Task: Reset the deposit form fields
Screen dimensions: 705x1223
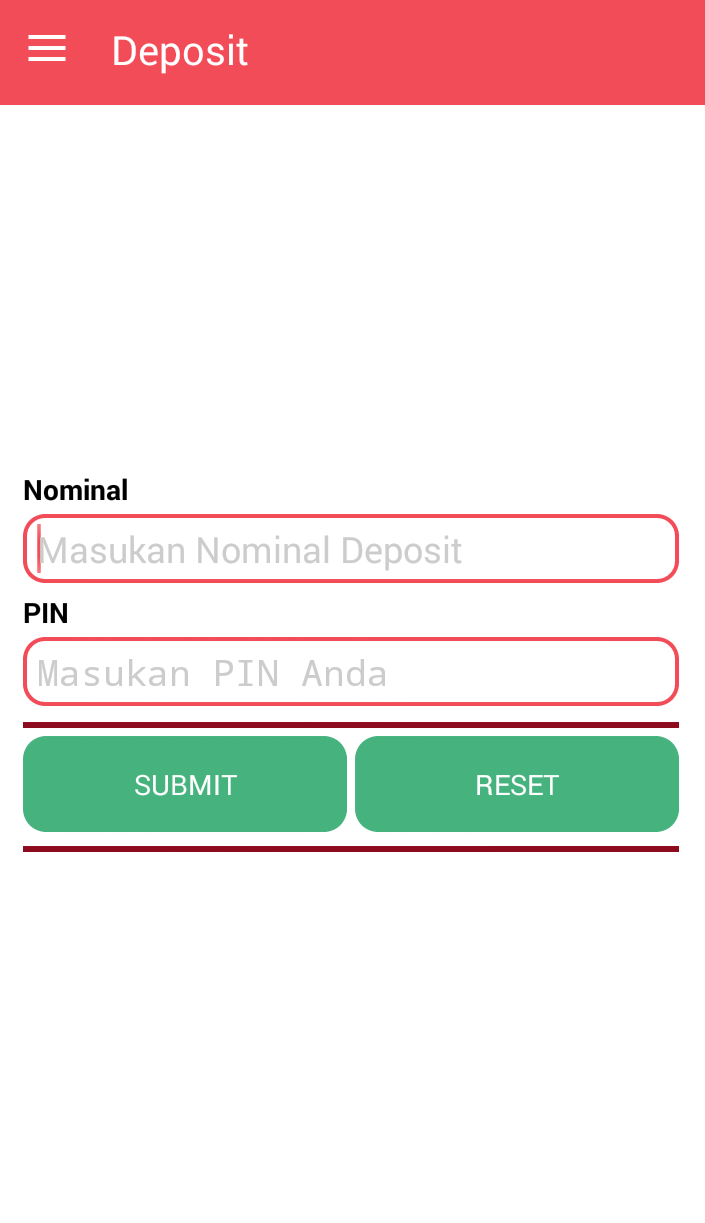Action: (x=516, y=785)
